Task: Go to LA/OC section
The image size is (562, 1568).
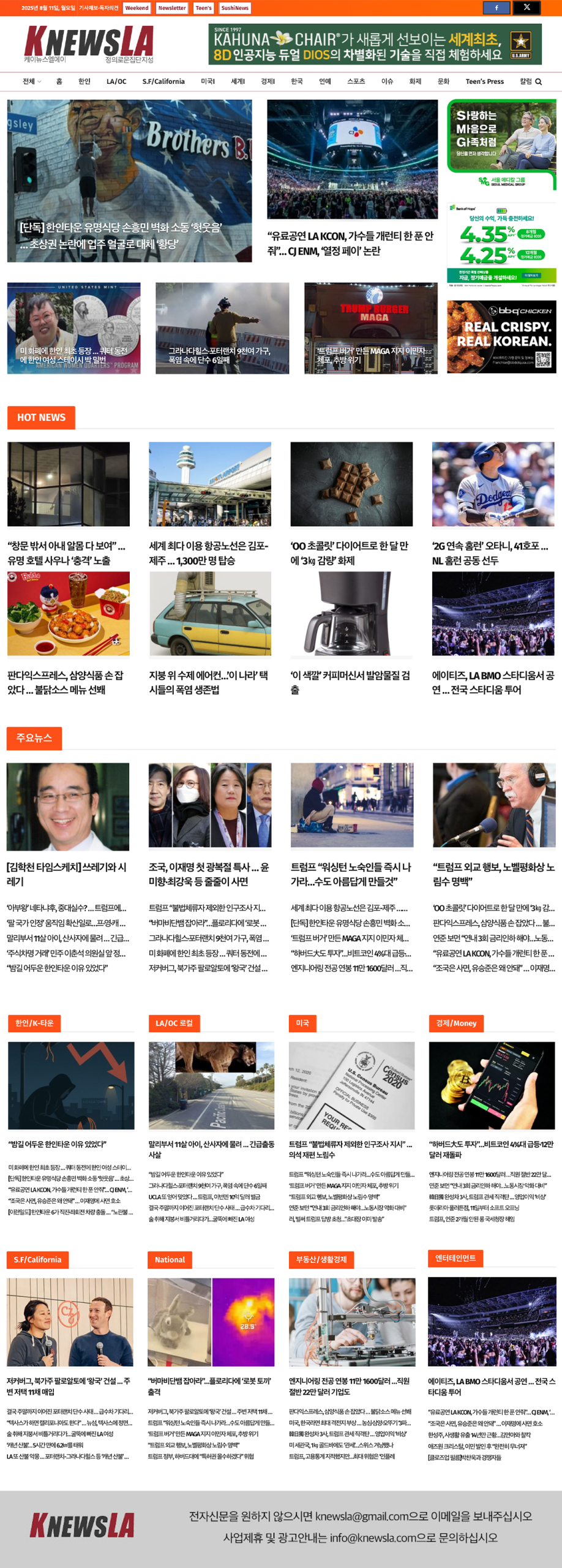Action: (x=116, y=81)
